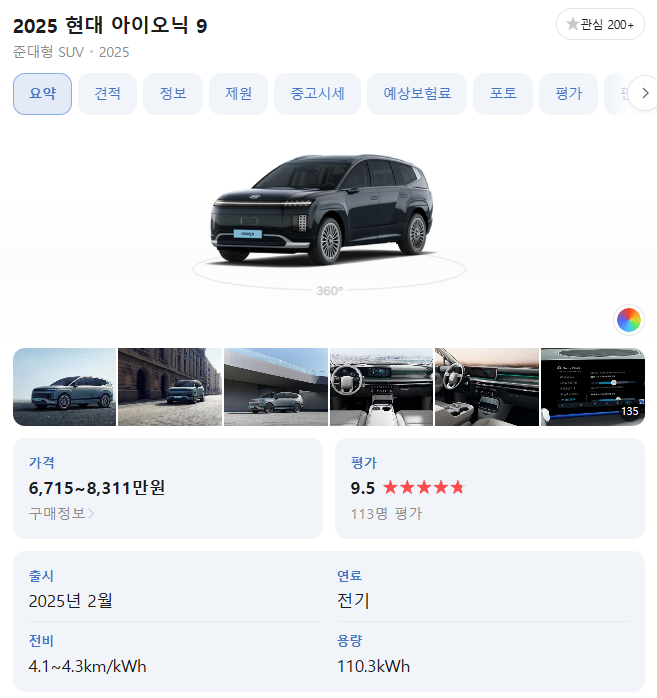
Task: Open the steering wheel interior photo
Action: pos(487,387)
